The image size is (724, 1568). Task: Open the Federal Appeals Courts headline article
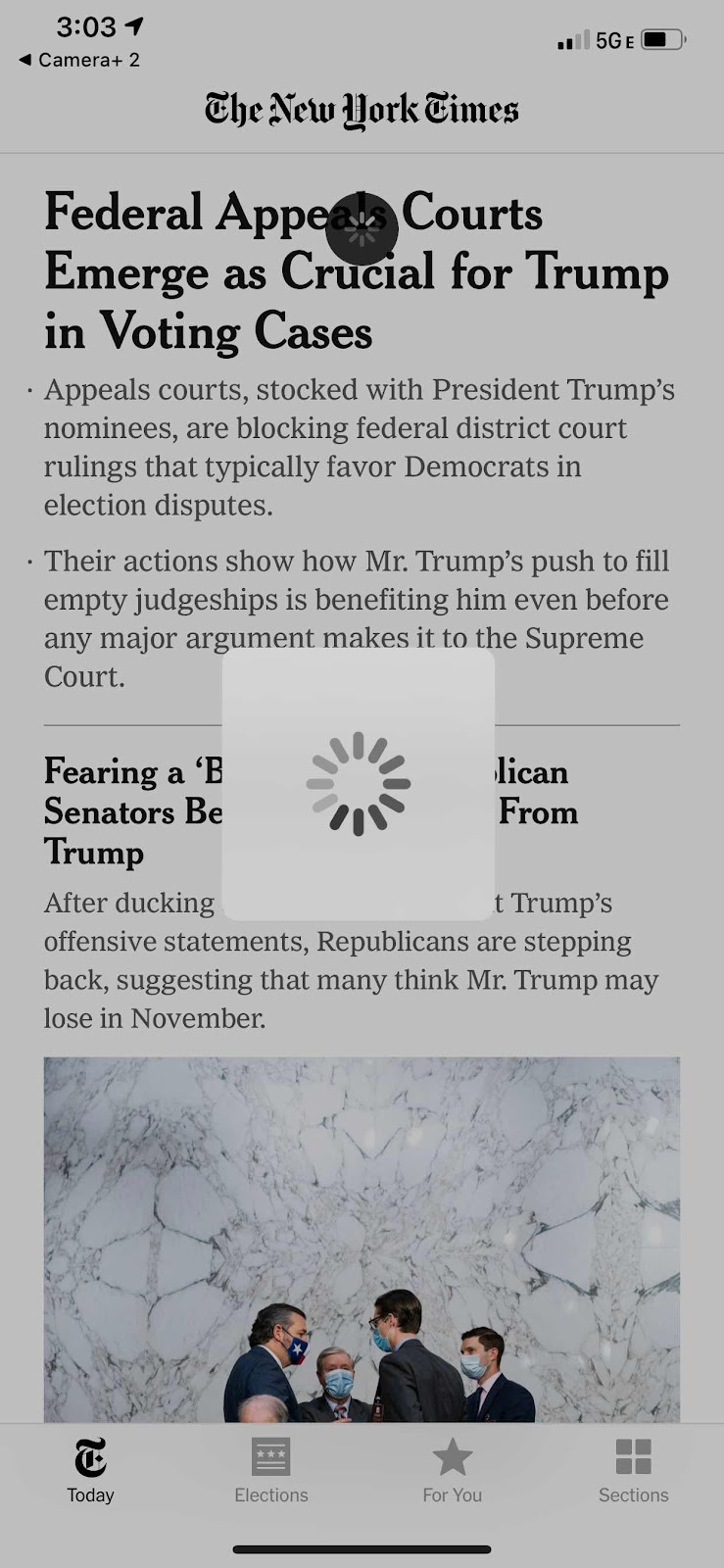tap(357, 271)
